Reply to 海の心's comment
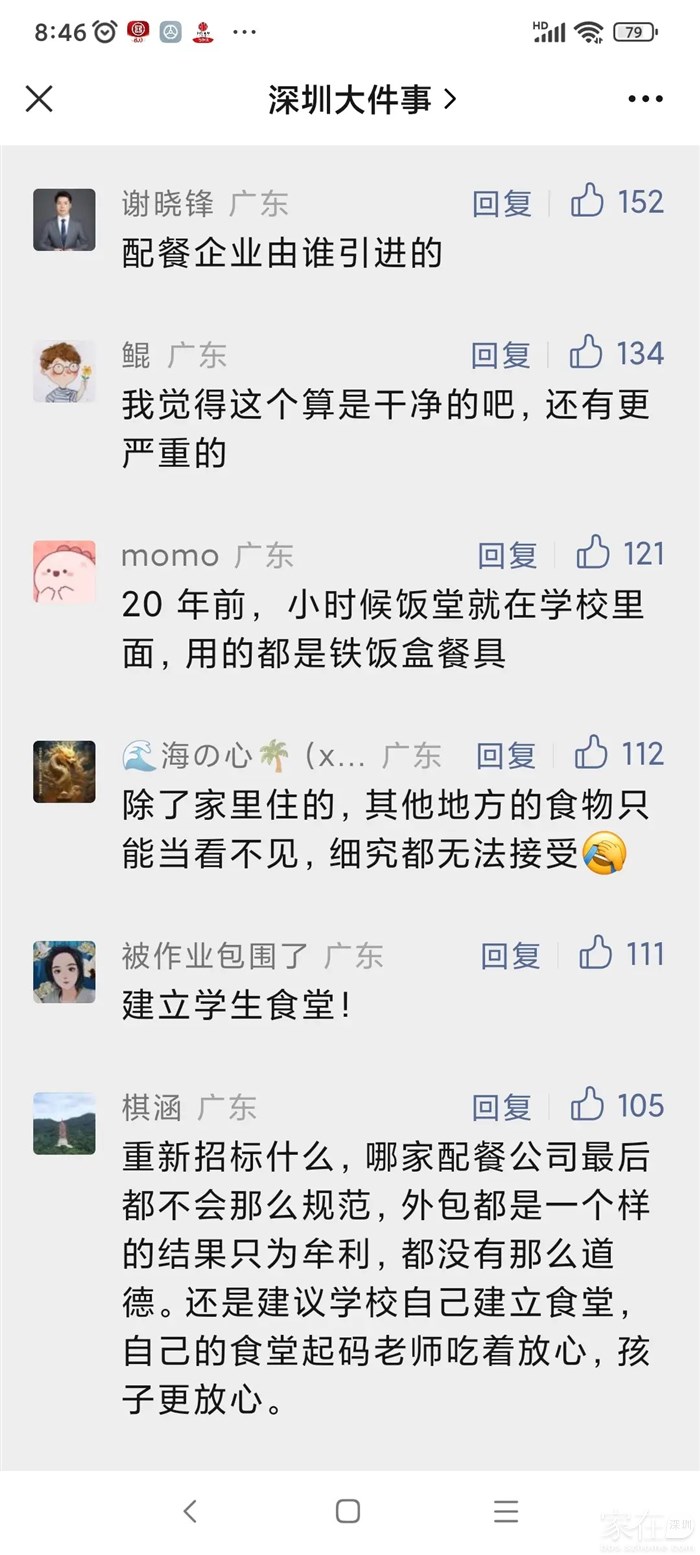This screenshot has width=700, height=1555. click(506, 755)
